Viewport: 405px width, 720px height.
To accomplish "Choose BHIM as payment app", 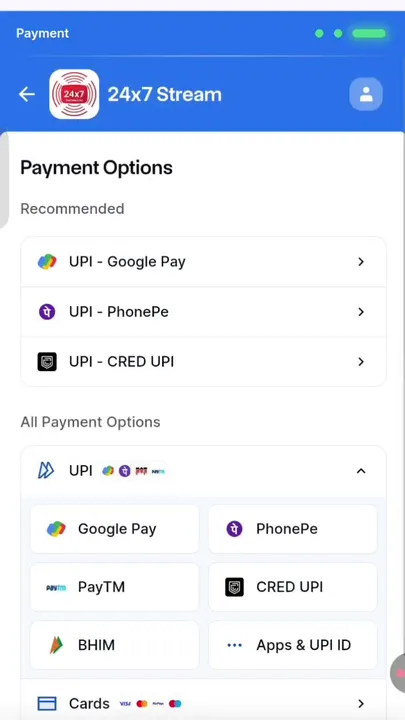I will tap(114, 645).
